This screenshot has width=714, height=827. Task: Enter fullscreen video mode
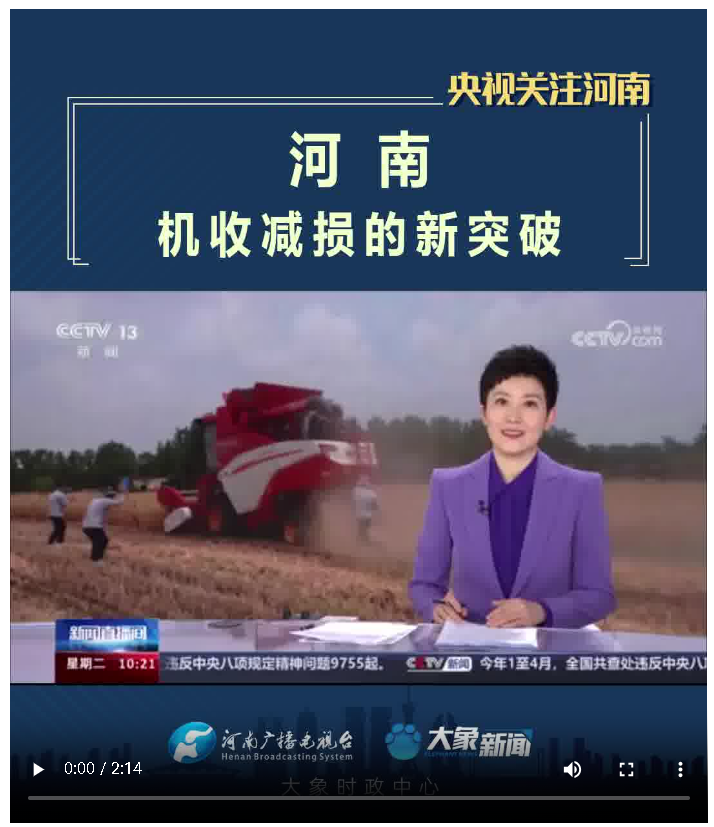point(626,769)
